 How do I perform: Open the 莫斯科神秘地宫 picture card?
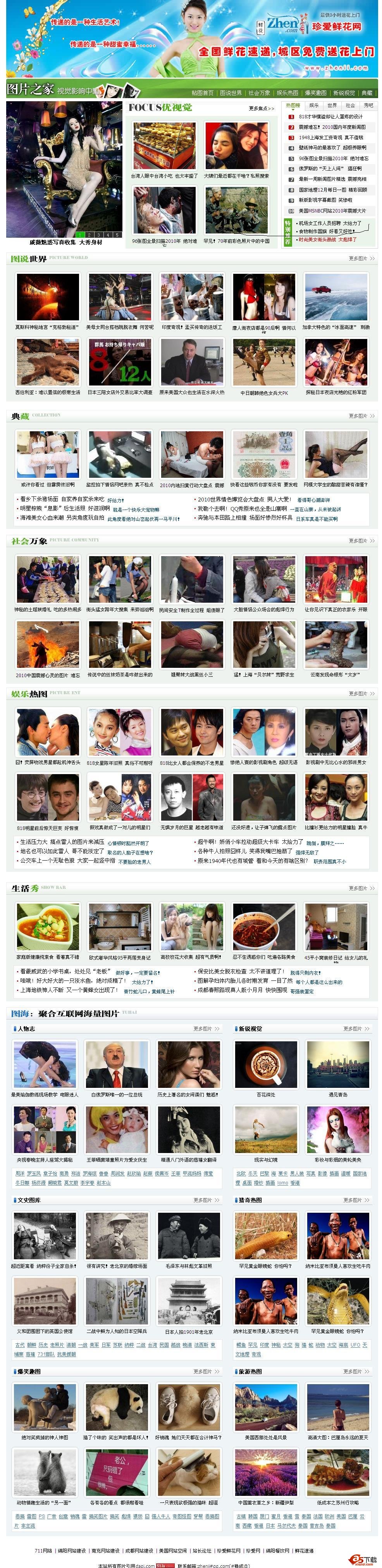(47, 296)
